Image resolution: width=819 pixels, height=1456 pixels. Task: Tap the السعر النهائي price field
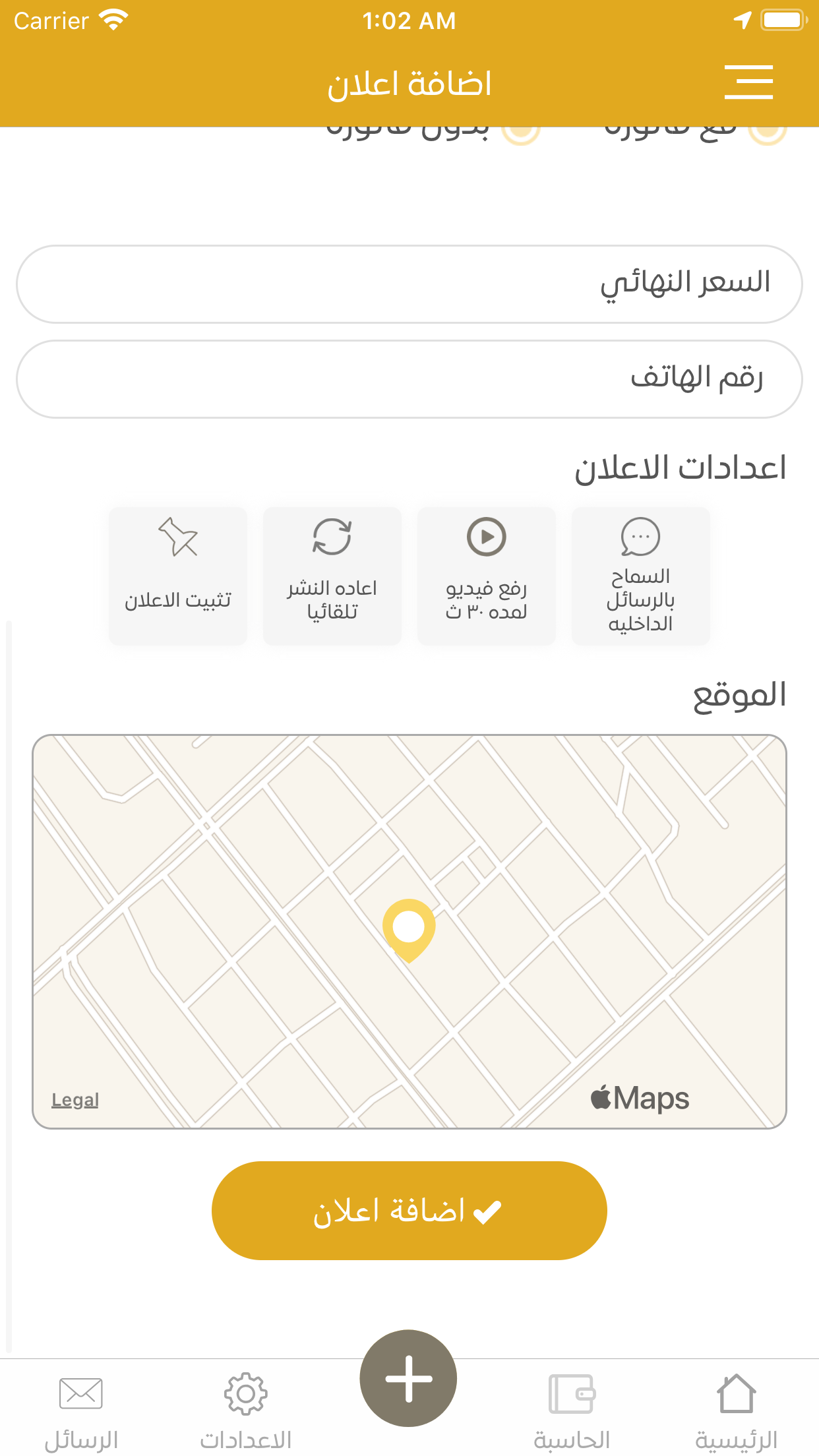coord(409,284)
